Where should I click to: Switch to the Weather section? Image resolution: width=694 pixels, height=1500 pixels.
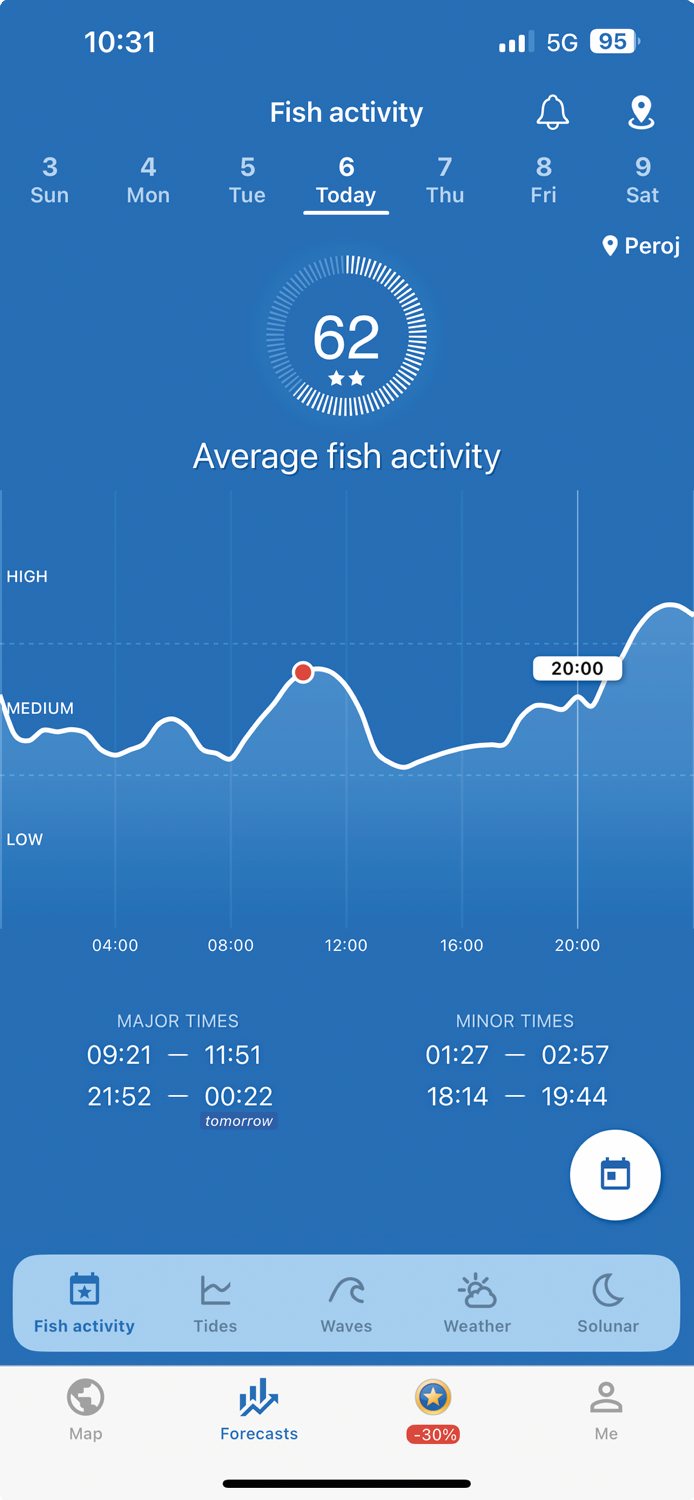pos(477,1304)
